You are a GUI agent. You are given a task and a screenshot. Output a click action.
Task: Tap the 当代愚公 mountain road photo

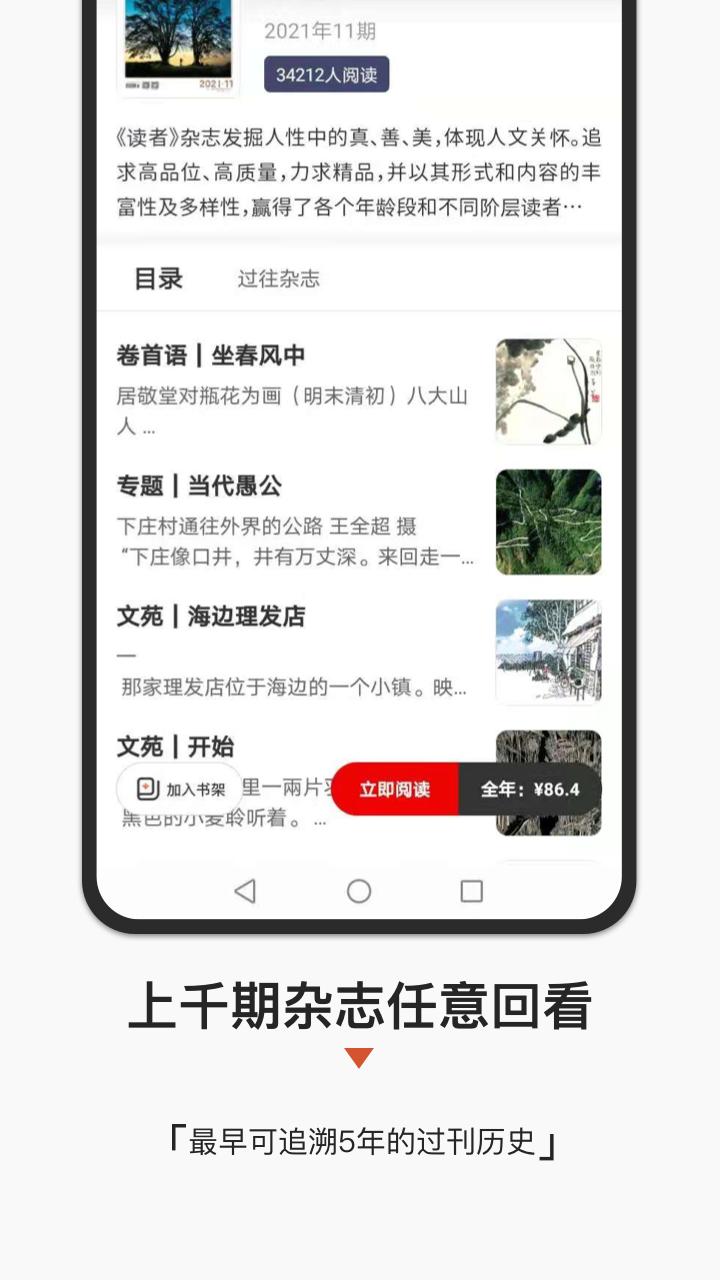[x=548, y=523]
